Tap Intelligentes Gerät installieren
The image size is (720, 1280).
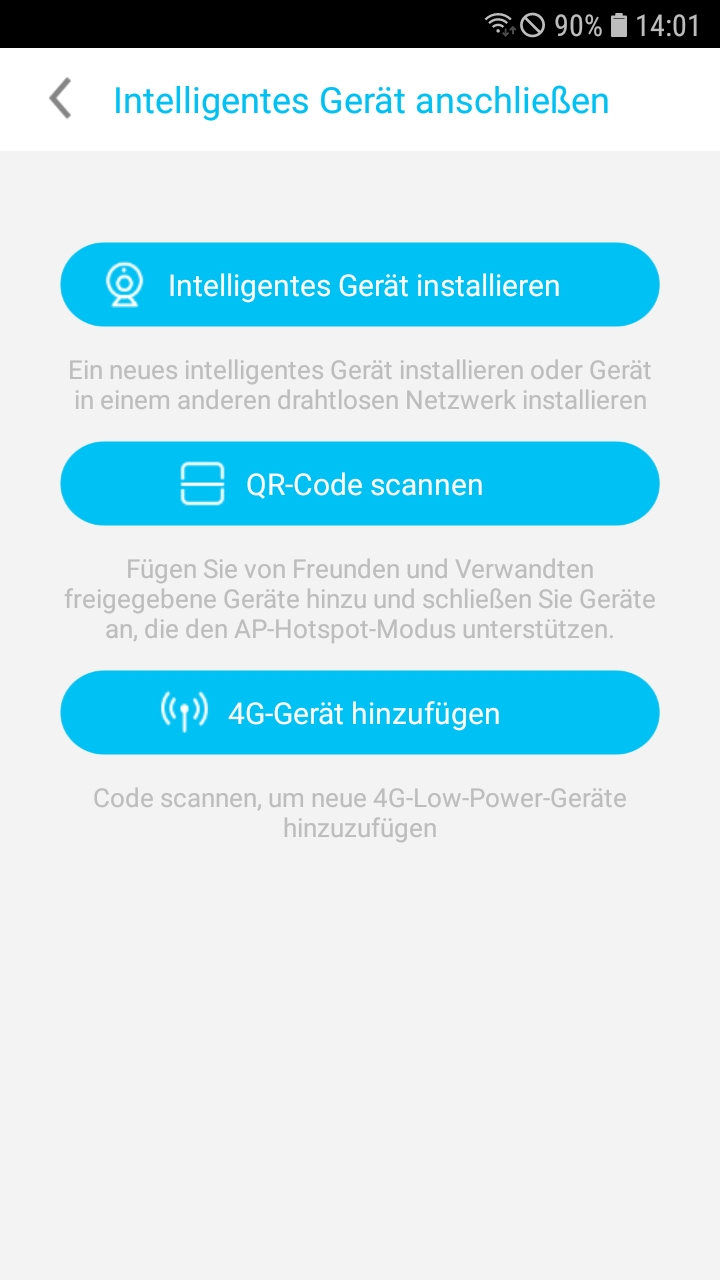click(x=360, y=285)
